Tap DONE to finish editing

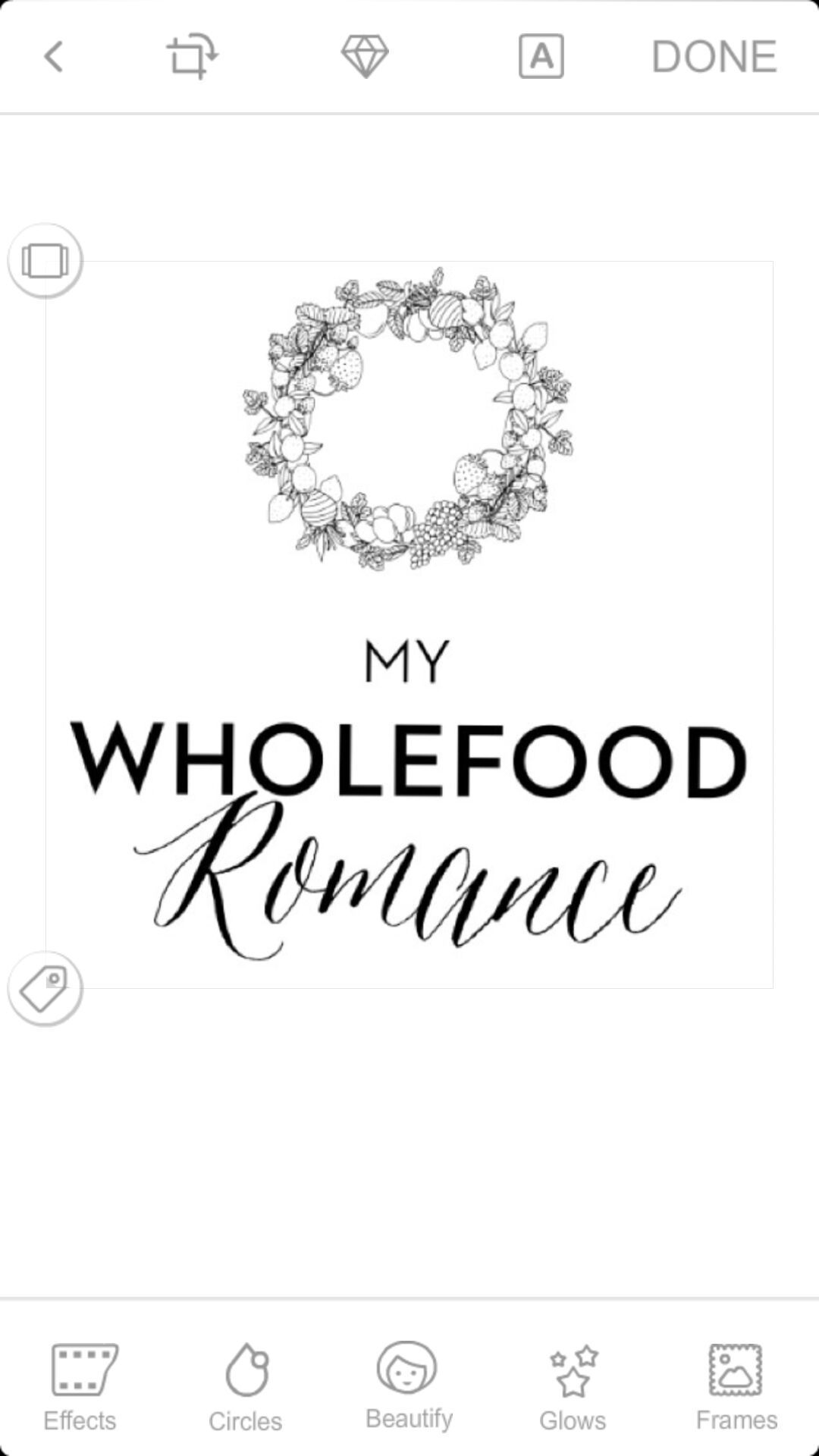point(714,57)
